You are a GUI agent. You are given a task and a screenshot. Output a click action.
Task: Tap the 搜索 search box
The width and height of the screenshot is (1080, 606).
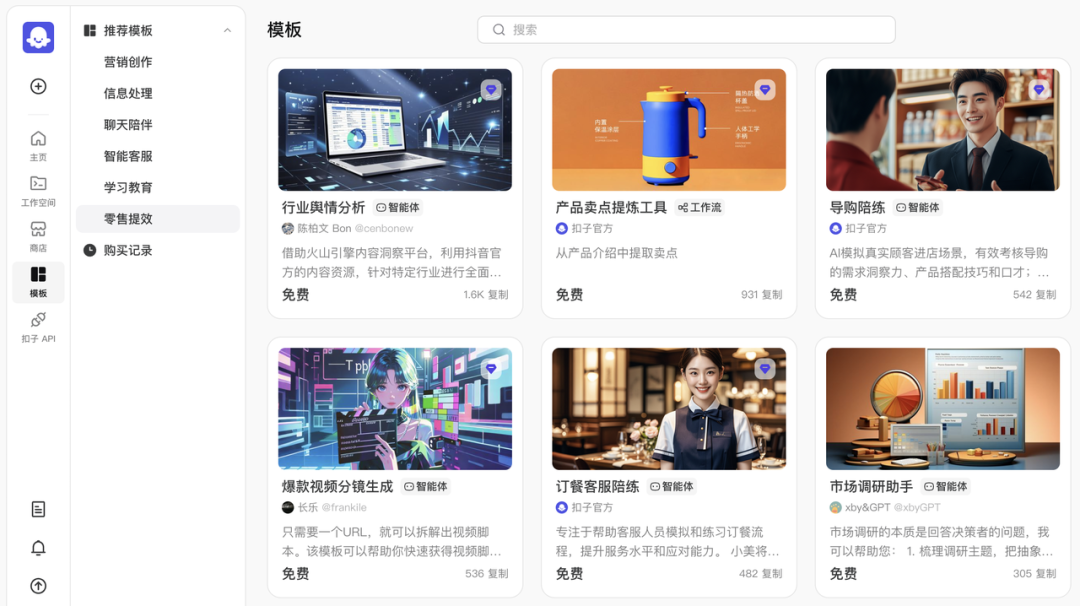686,30
